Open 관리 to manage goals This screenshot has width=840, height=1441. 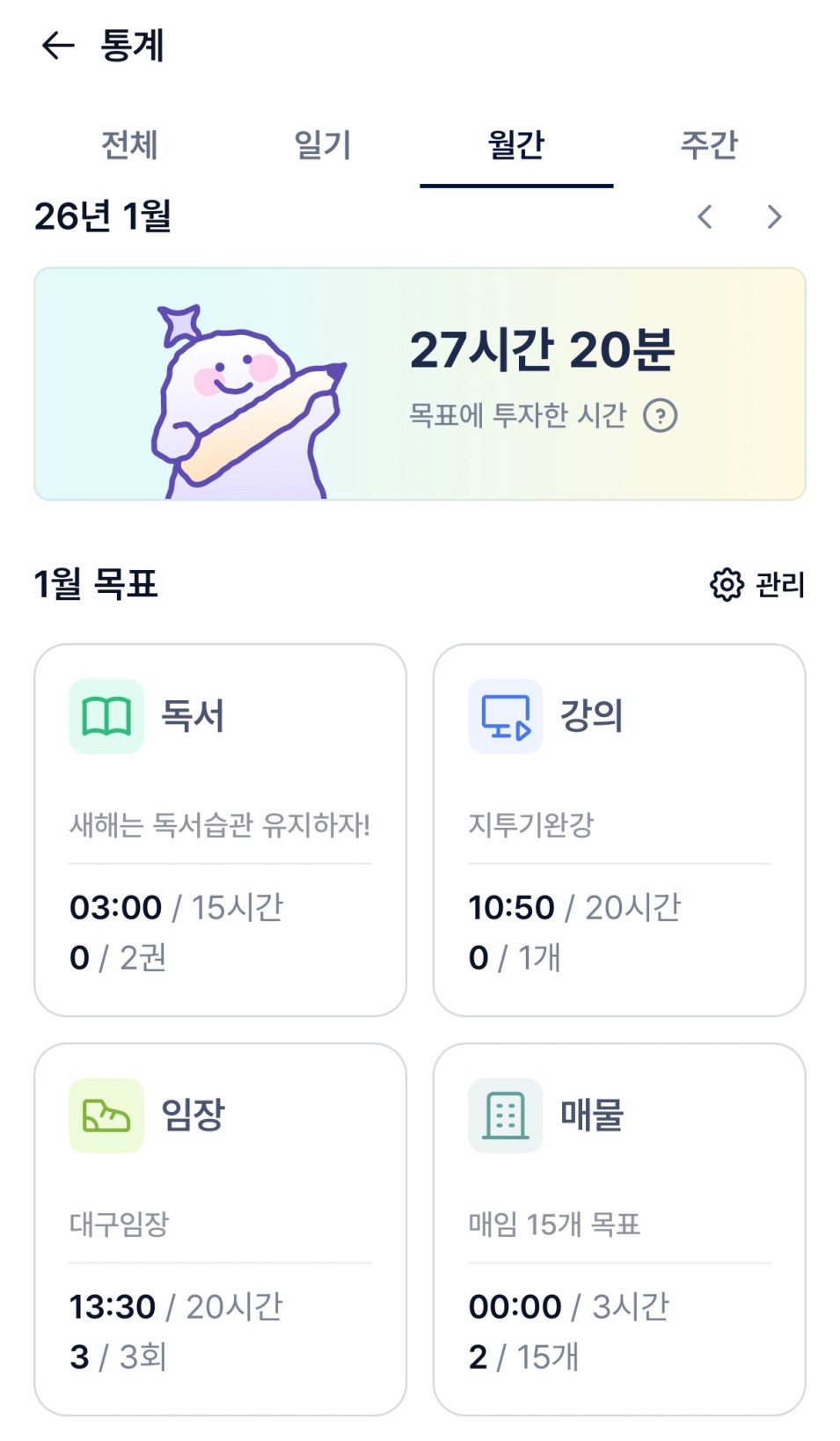tap(757, 584)
